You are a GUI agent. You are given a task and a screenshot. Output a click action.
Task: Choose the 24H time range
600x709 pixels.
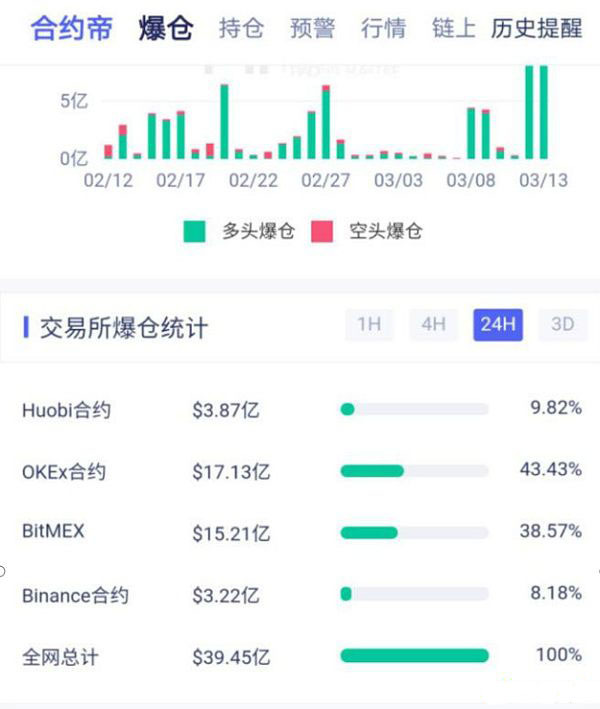[498, 325]
